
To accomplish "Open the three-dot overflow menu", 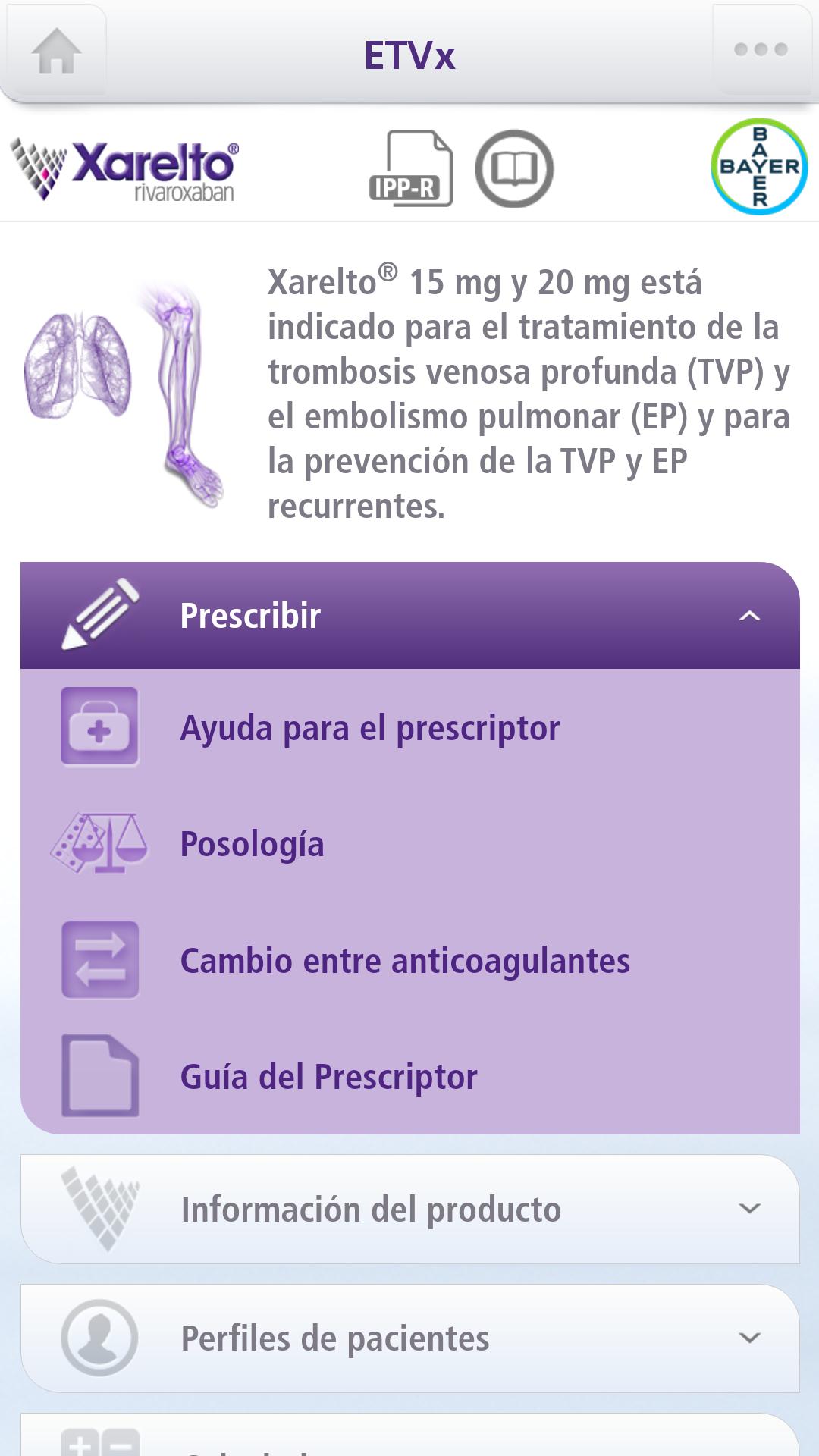I will click(x=761, y=50).
